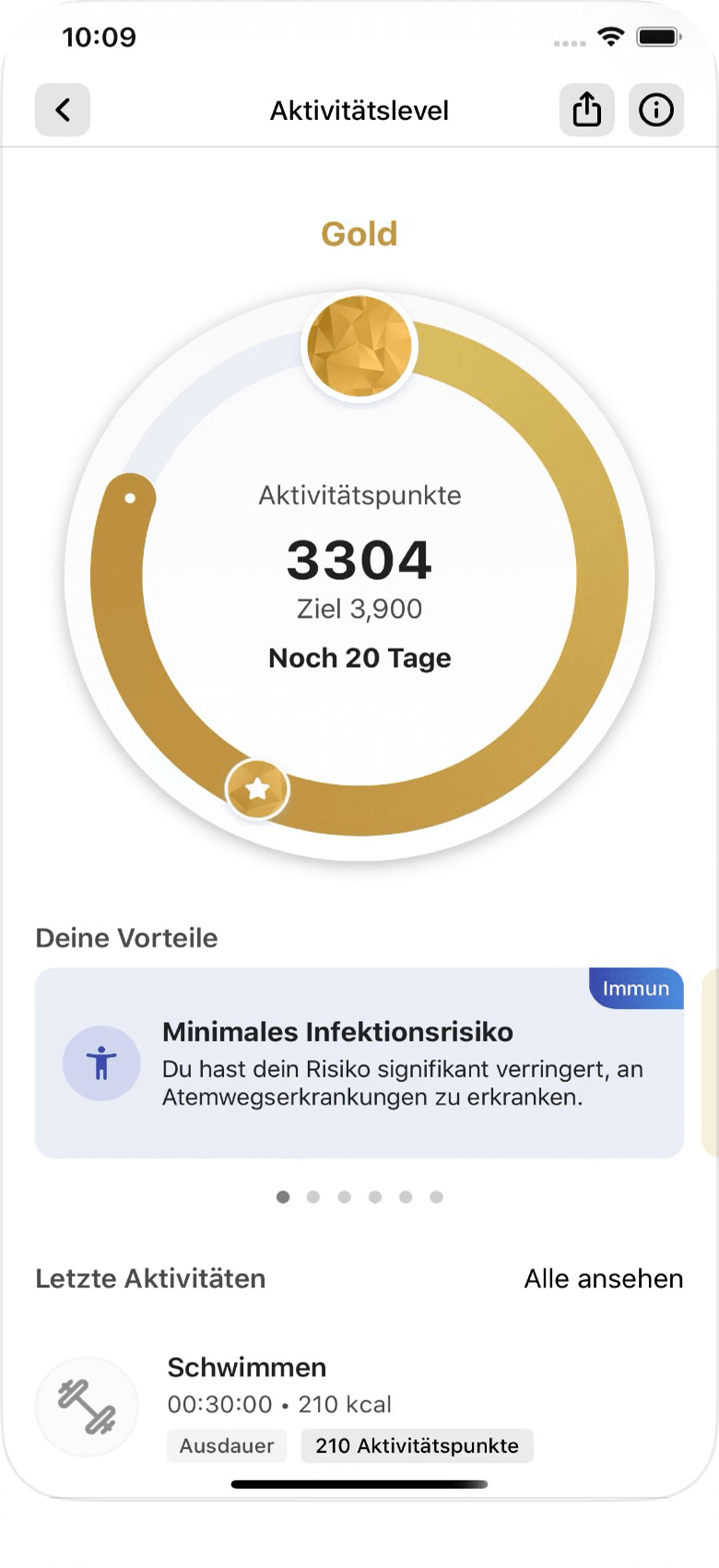Share the Aktivitätslevel screen
This screenshot has width=719, height=1568.
pyautogui.click(x=586, y=111)
